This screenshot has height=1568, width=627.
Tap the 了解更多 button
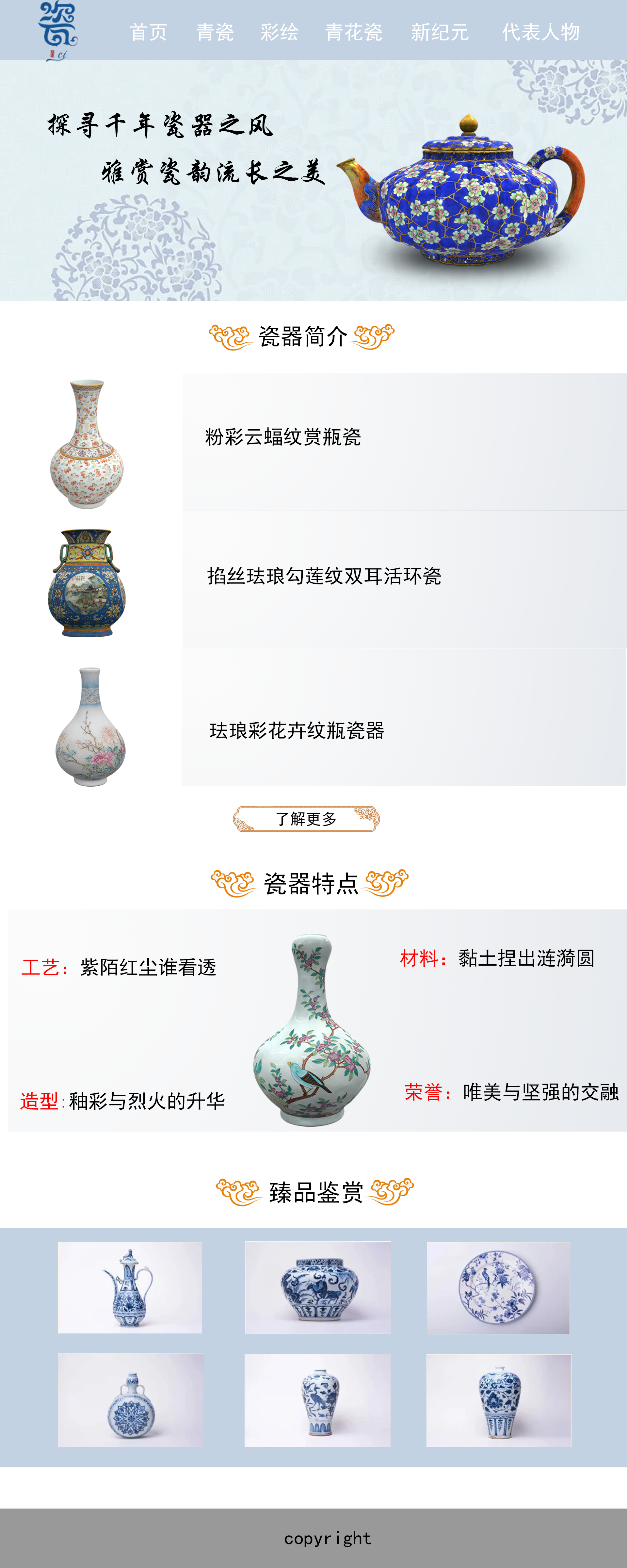coord(306,819)
